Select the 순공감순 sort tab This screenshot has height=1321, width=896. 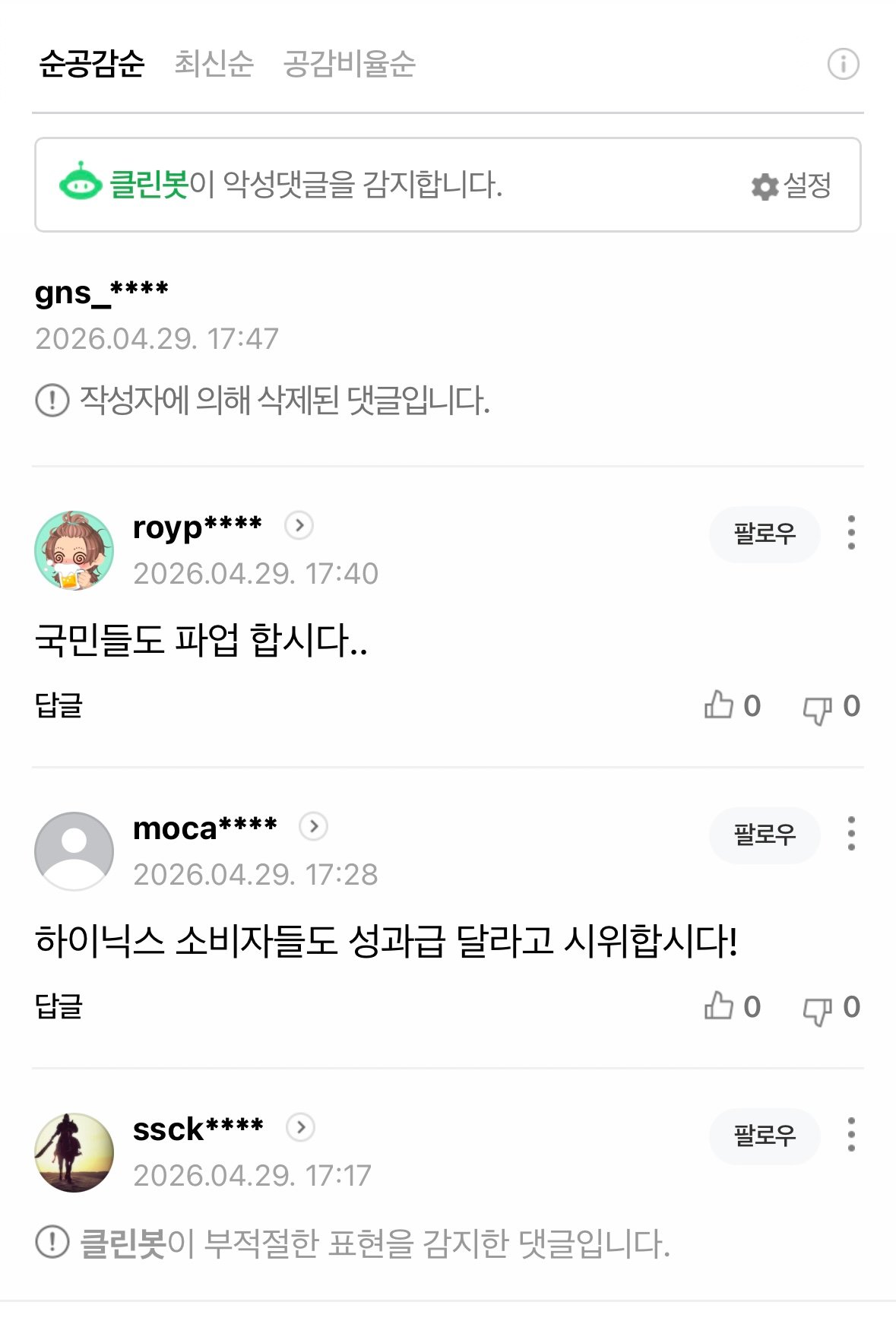point(91,64)
